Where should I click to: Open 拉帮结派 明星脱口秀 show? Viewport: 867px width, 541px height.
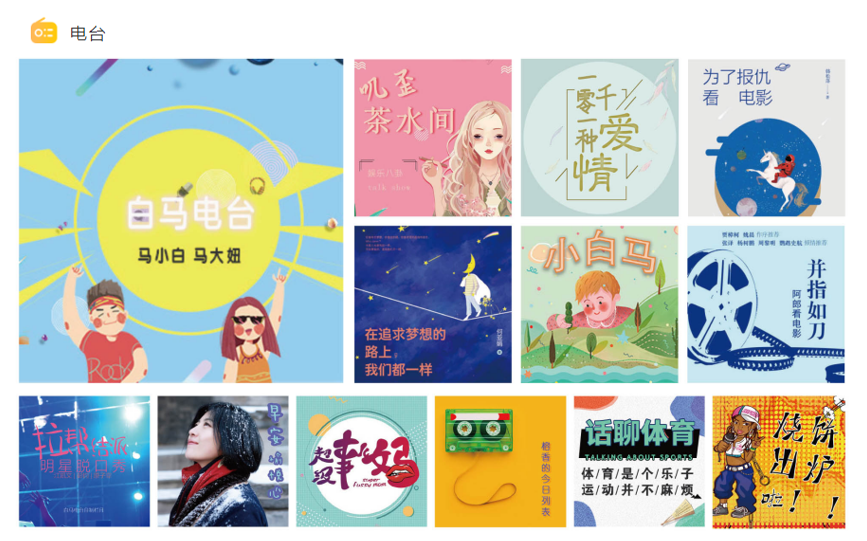[x=84, y=461]
